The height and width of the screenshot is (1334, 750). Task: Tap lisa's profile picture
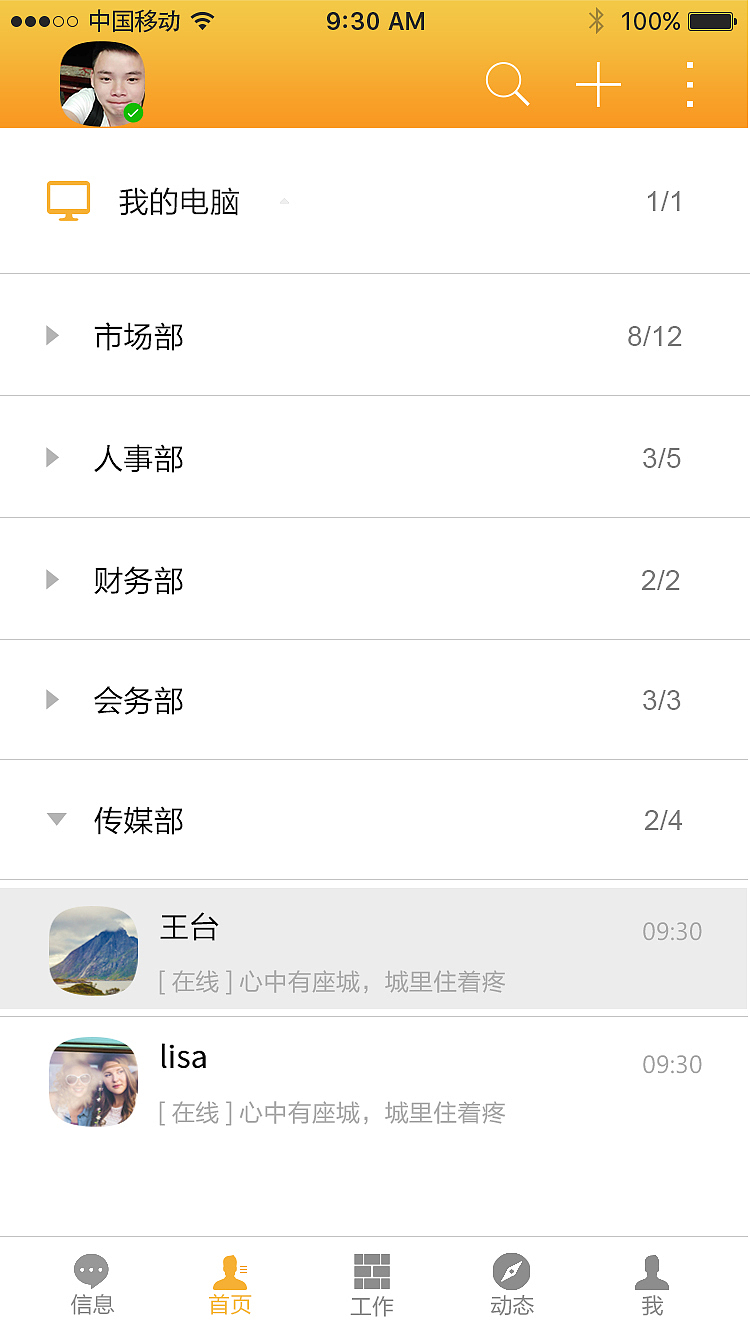pyautogui.click(x=92, y=1080)
